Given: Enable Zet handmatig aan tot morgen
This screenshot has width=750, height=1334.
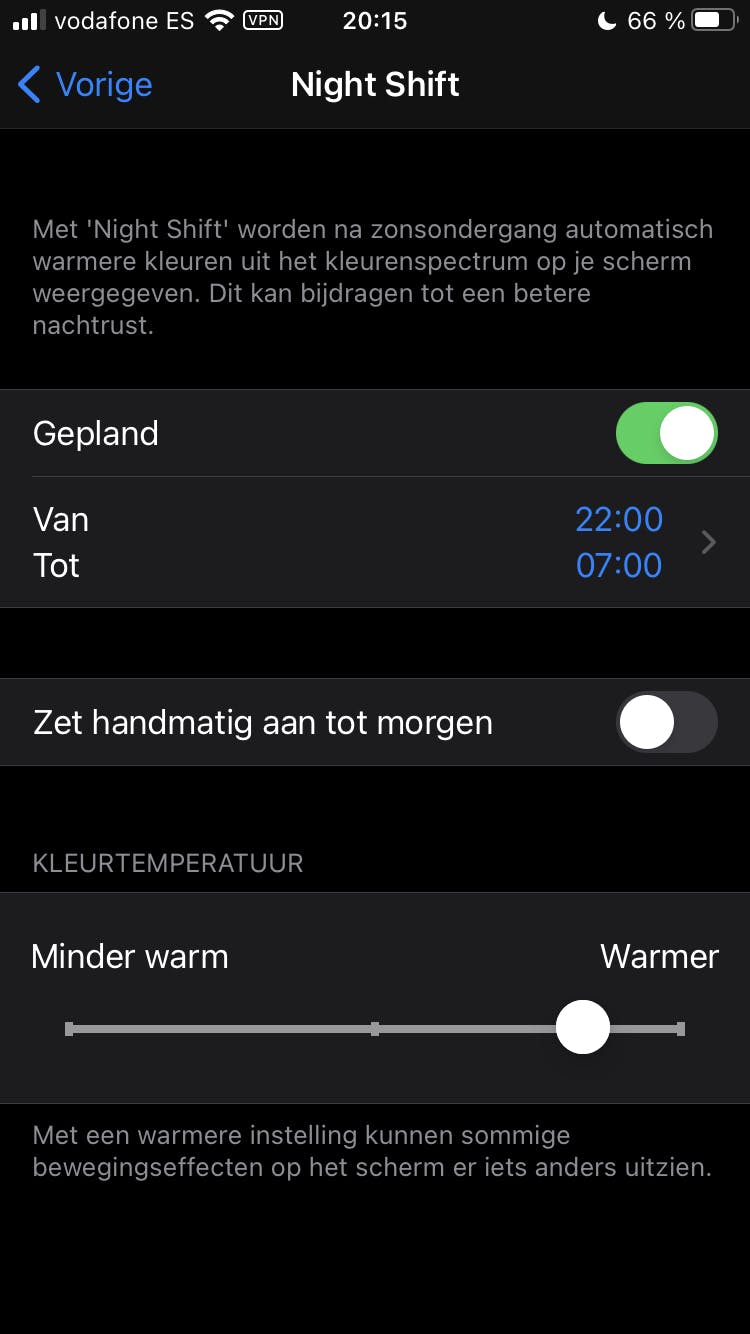Looking at the screenshot, I should pyautogui.click(x=666, y=722).
